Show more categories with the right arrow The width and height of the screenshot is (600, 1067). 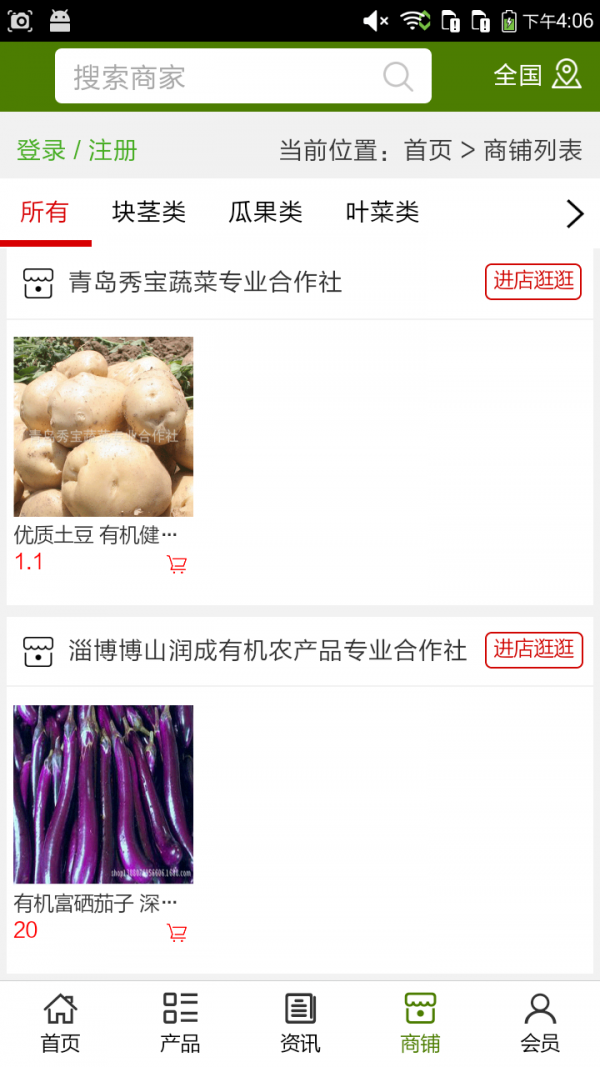(x=574, y=213)
